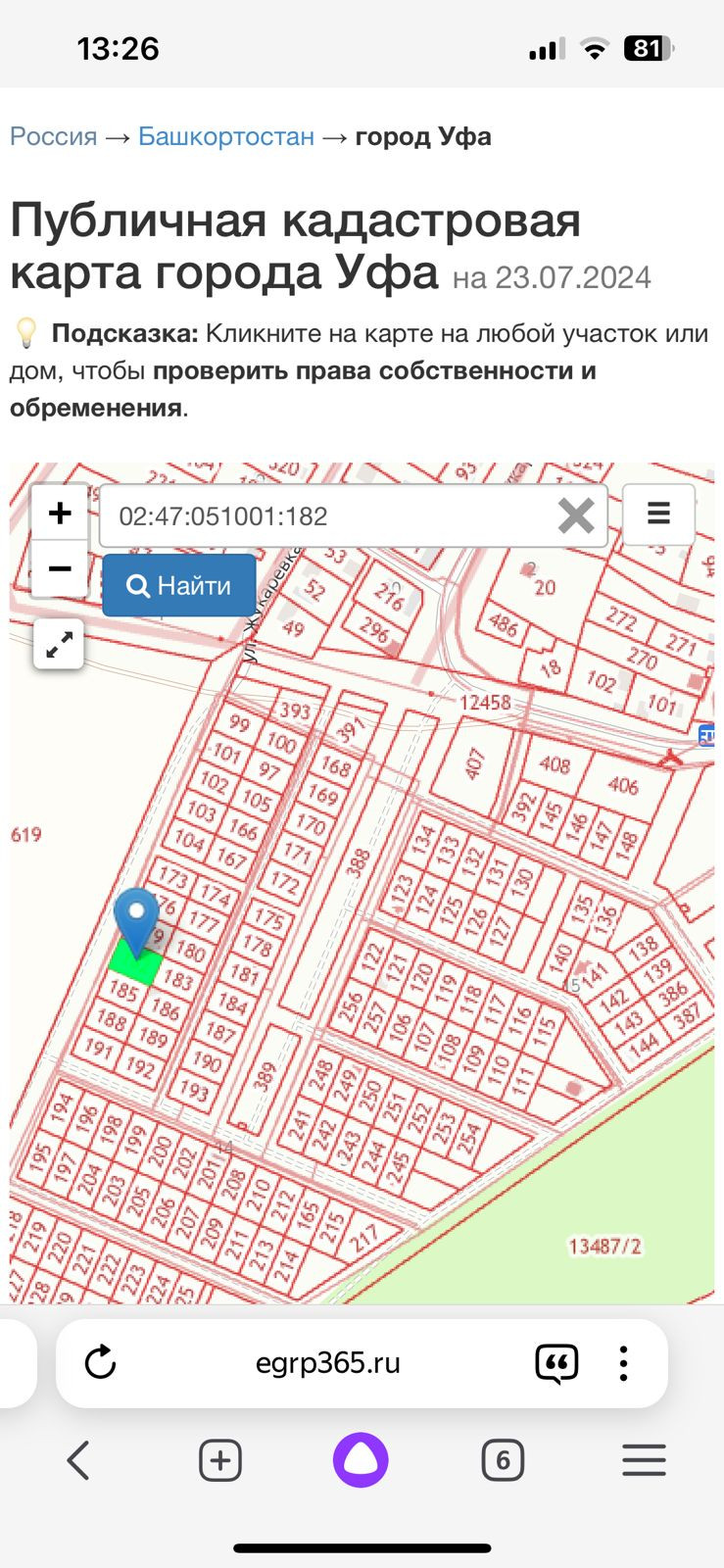This screenshot has width=724, height=1568.
Task: Open the Россия breadcrumb link
Action: tap(54, 136)
